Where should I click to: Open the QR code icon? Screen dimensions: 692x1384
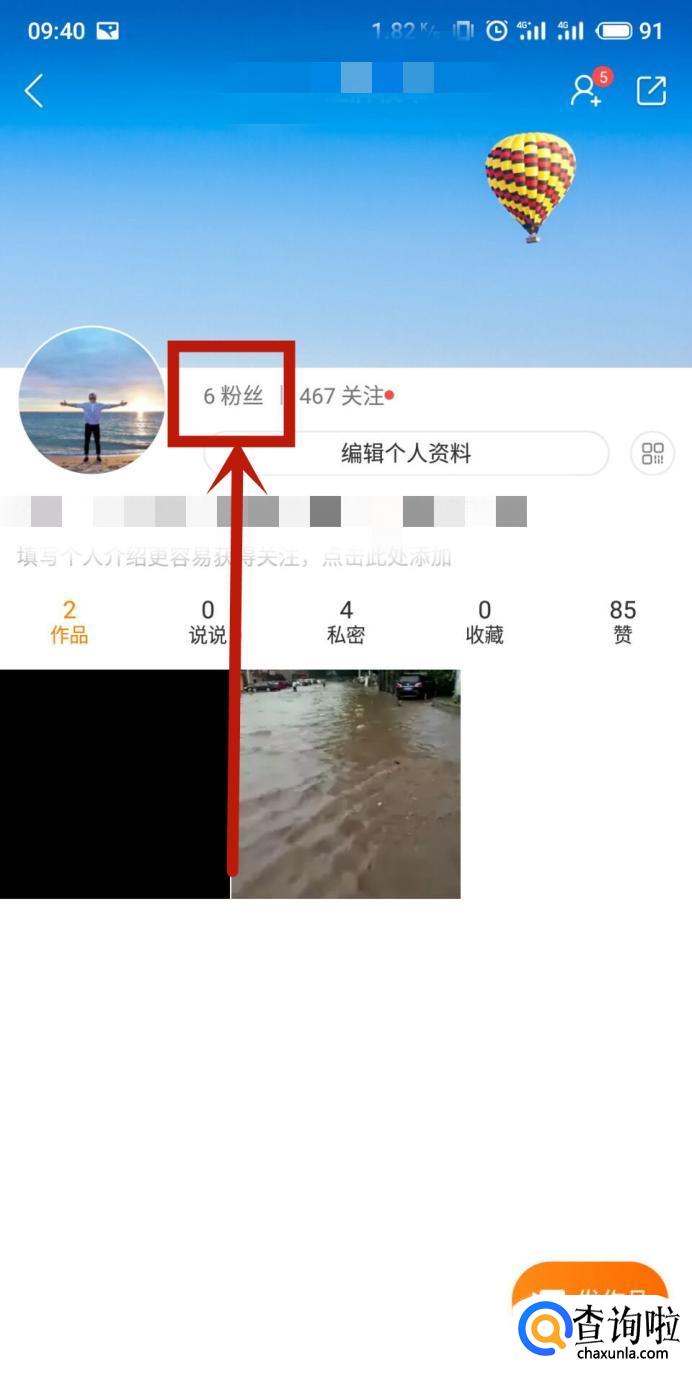[x=652, y=454]
